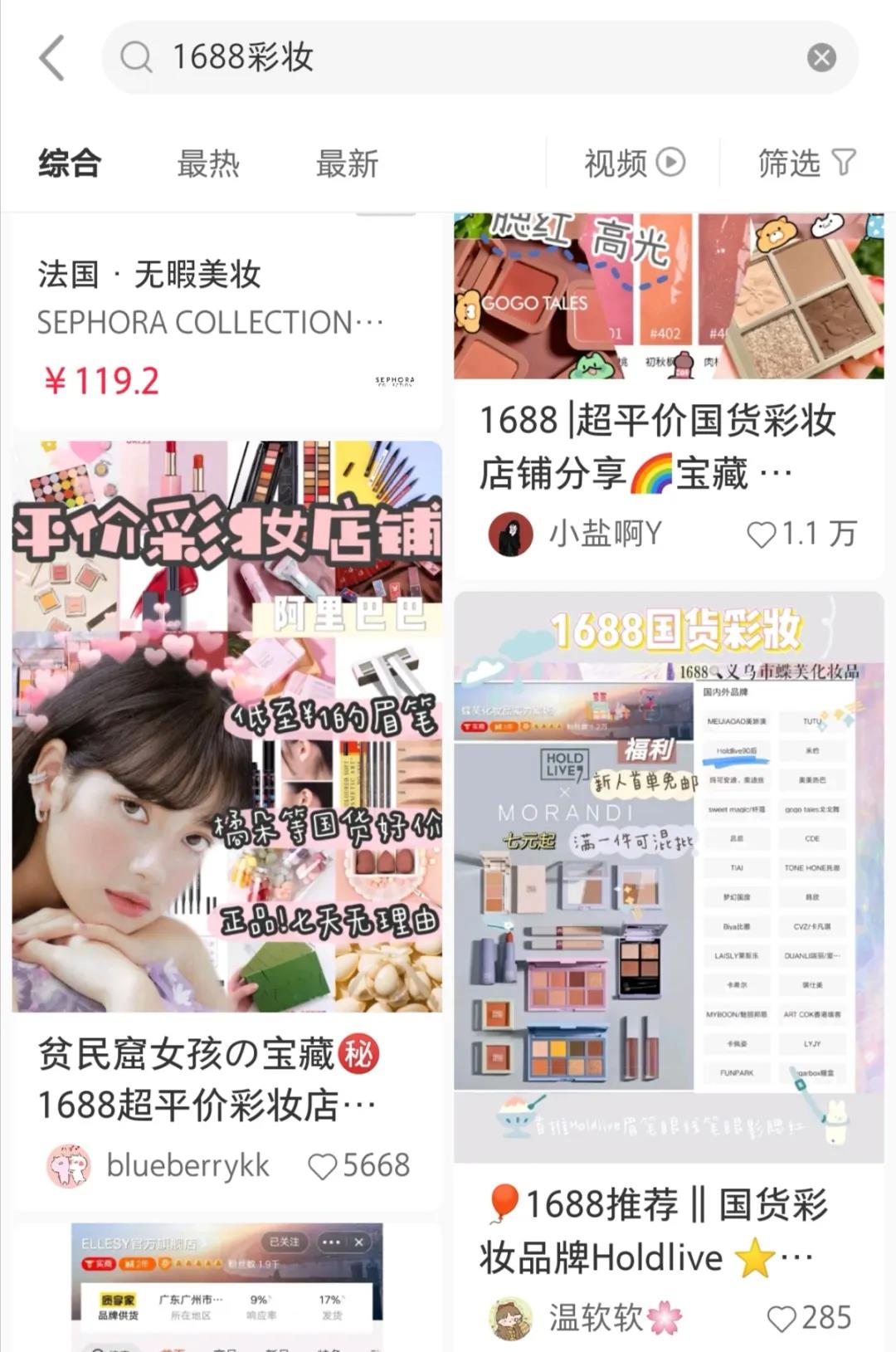Edit the search query field
Screen dimensions: 896x1352
coord(465,58)
